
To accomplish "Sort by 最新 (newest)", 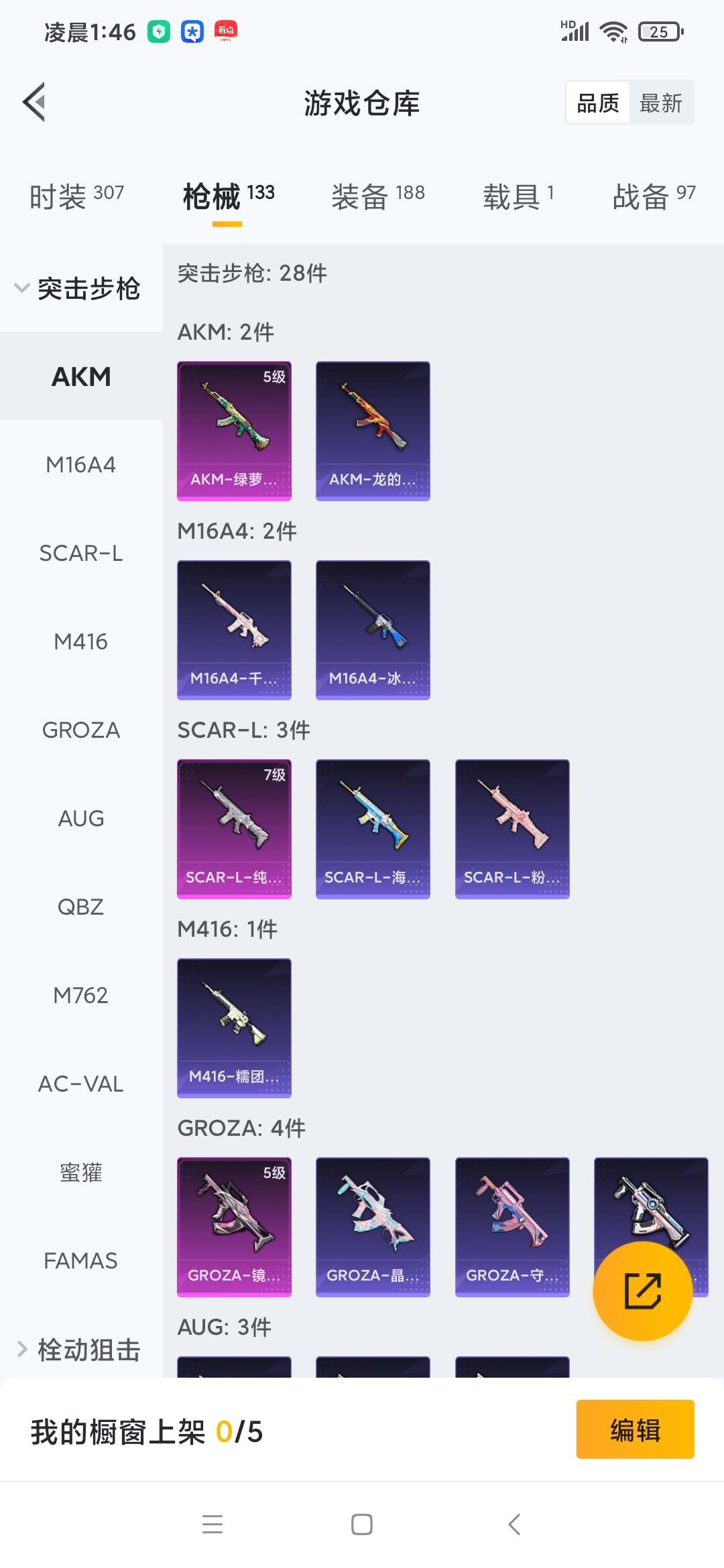I will (x=661, y=103).
